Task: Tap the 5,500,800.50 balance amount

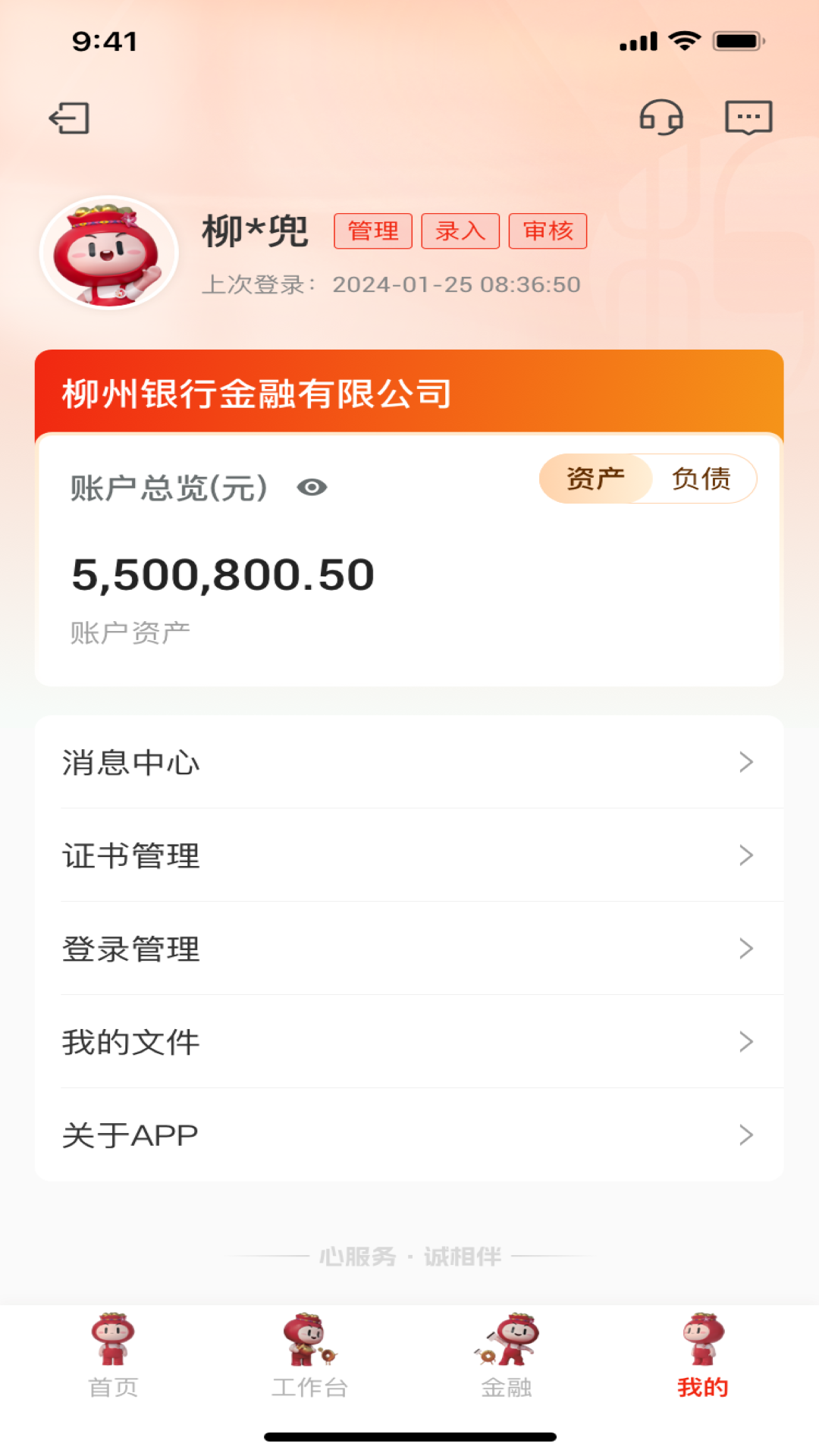Action: pyautogui.click(x=224, y=574)
